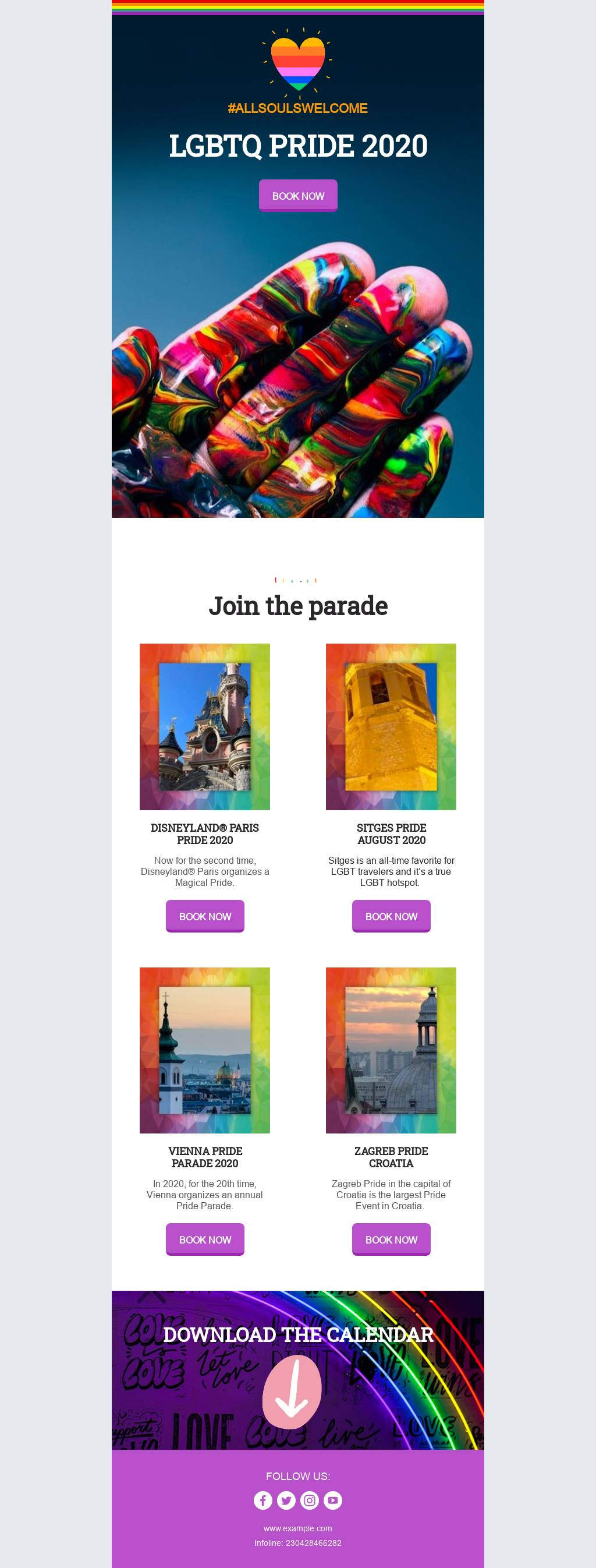Viewport: 596px width, 1568px height.
Task: Open the Zagreb Pride dome image
Action: 391,1050
